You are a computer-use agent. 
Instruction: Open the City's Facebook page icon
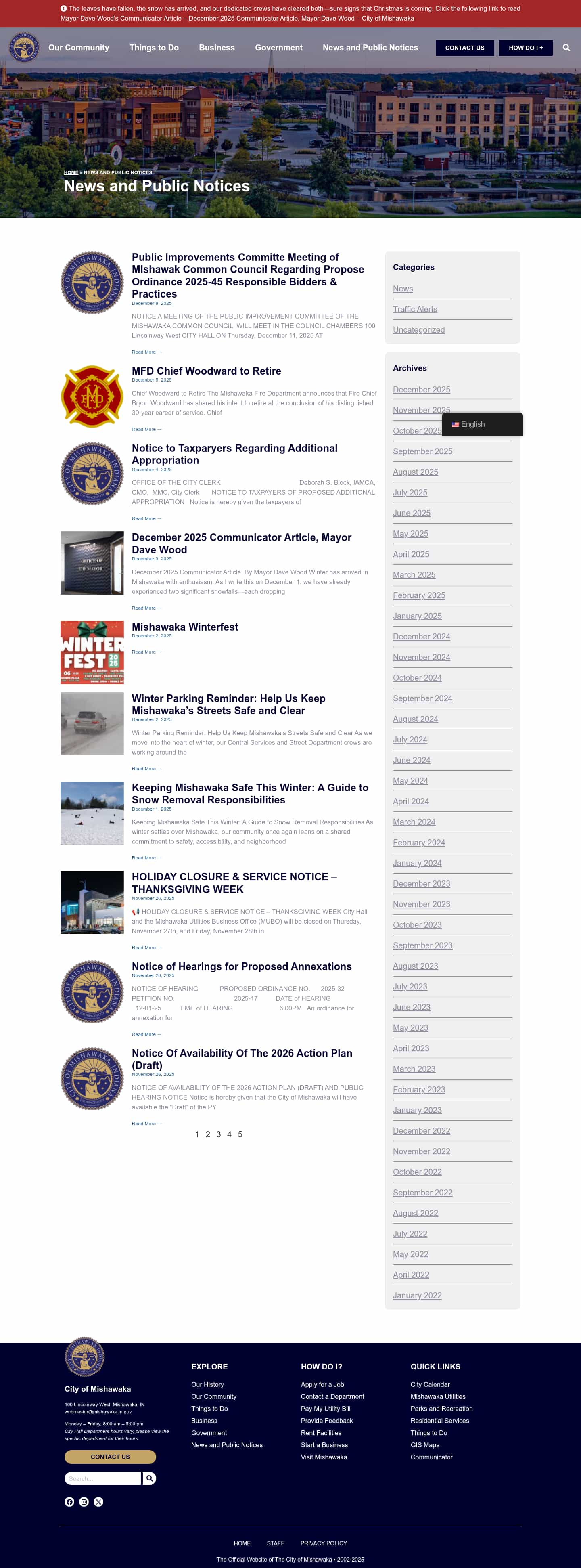pyautogui.click(x=69, y=1501)
